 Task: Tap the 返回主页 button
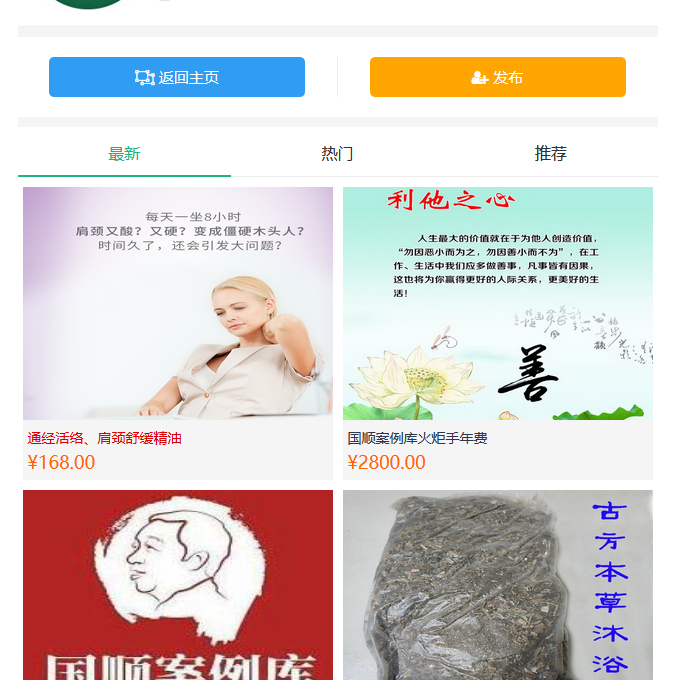[177, 77]
